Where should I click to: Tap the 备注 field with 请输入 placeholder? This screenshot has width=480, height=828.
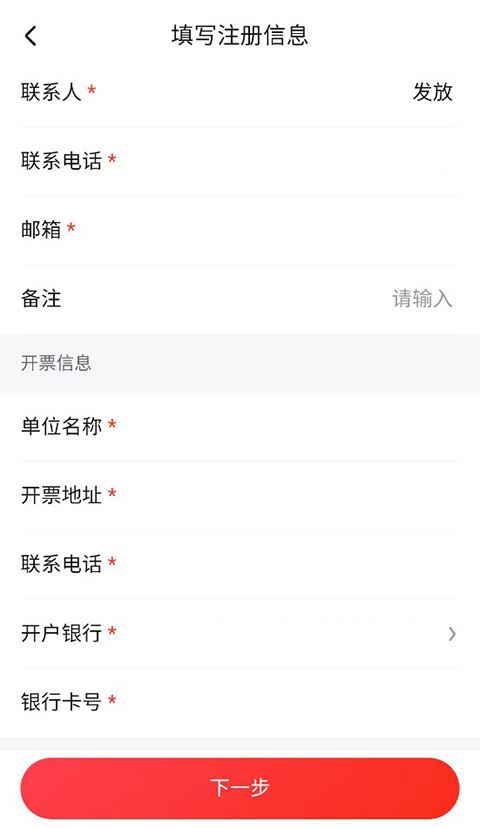pos(240,299)
